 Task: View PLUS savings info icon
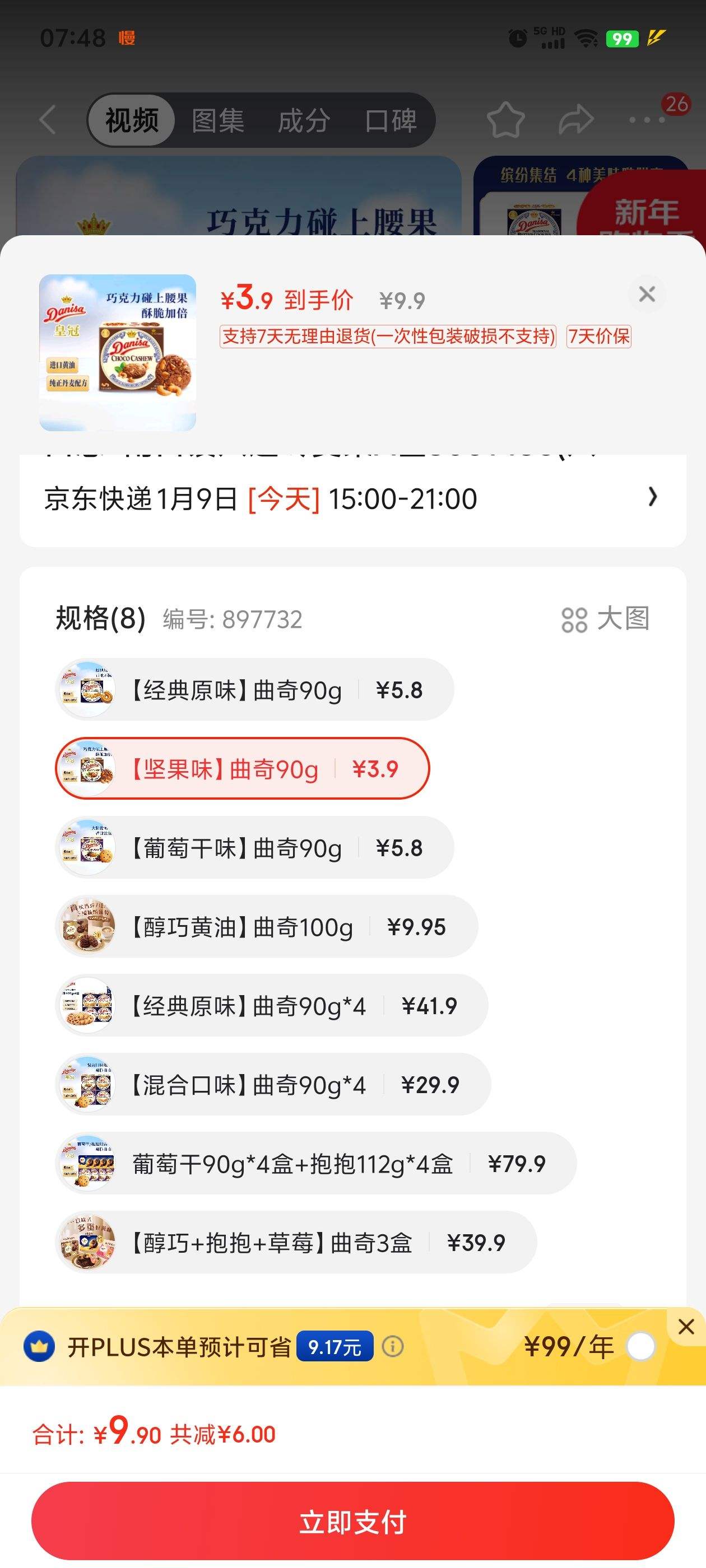tap(393, 1346)
